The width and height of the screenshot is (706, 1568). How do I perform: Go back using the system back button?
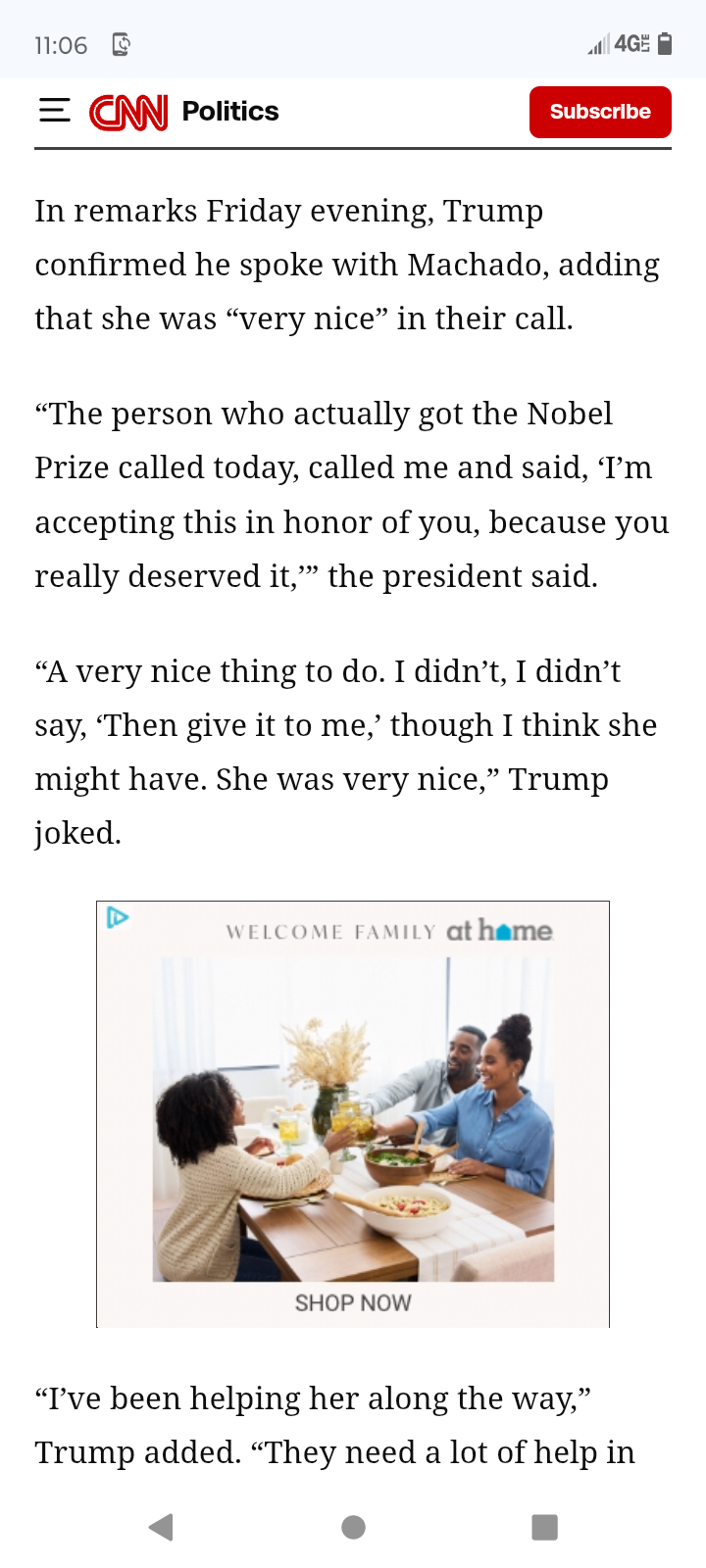point(161,1526)
